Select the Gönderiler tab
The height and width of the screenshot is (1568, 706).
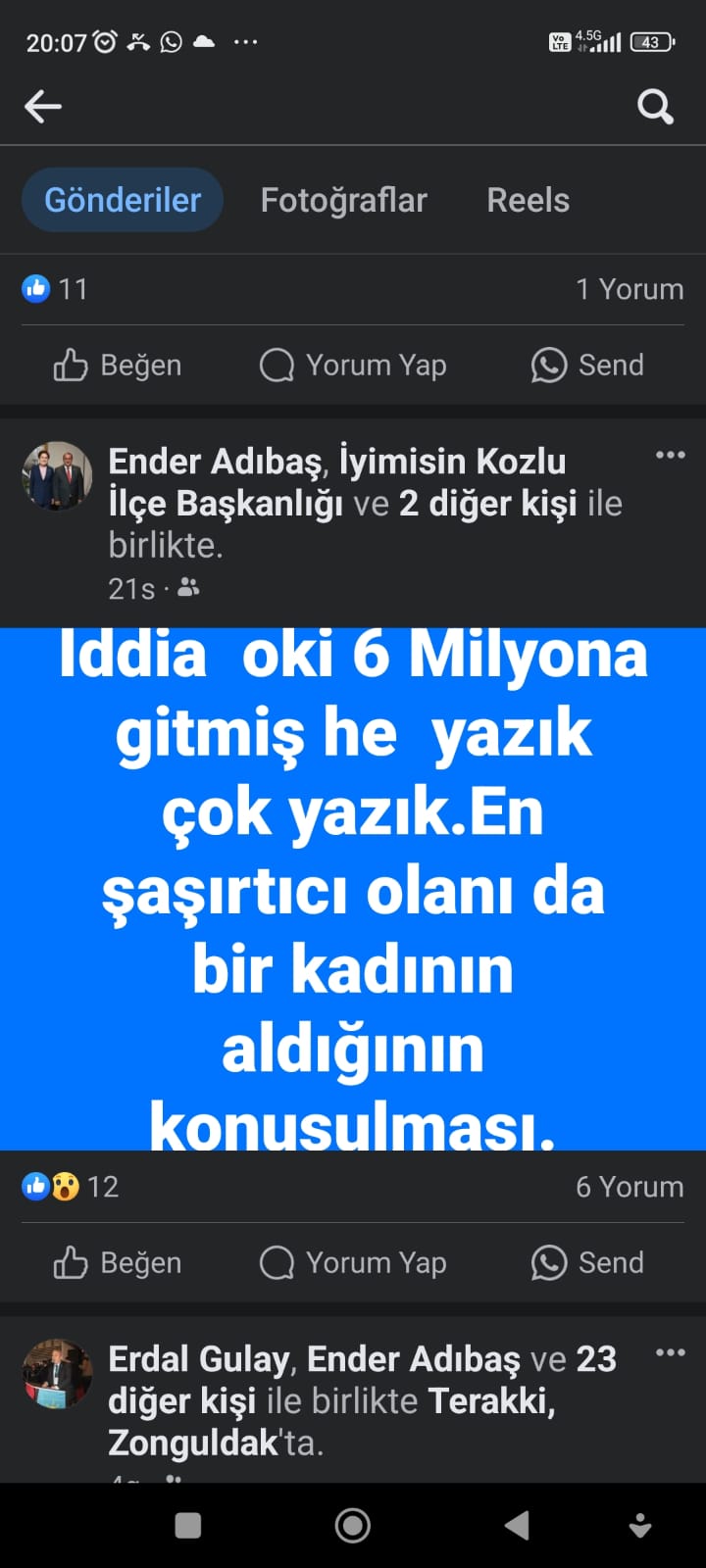pyautogui.click(x=123, y=200)
